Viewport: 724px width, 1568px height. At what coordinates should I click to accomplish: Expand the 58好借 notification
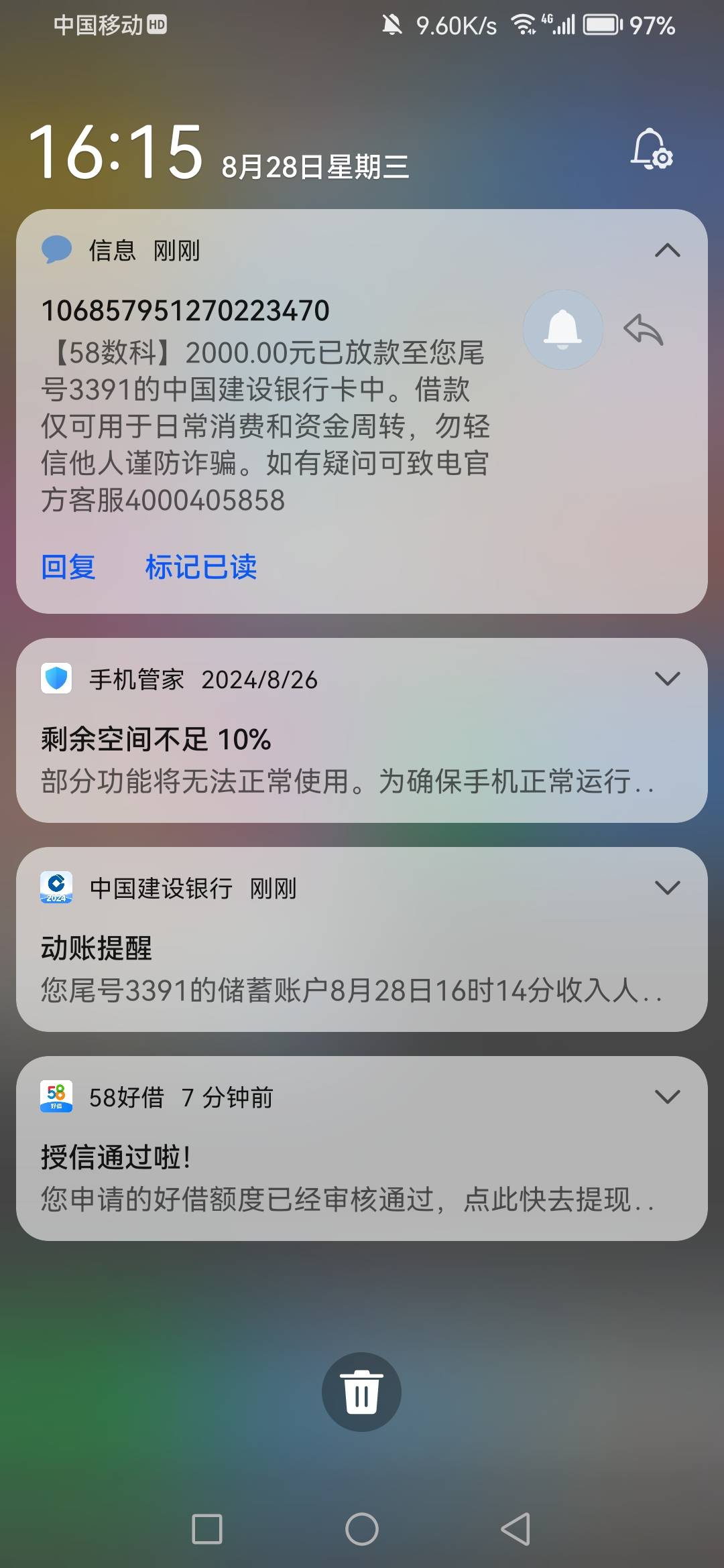click(x=667, y=1097)
